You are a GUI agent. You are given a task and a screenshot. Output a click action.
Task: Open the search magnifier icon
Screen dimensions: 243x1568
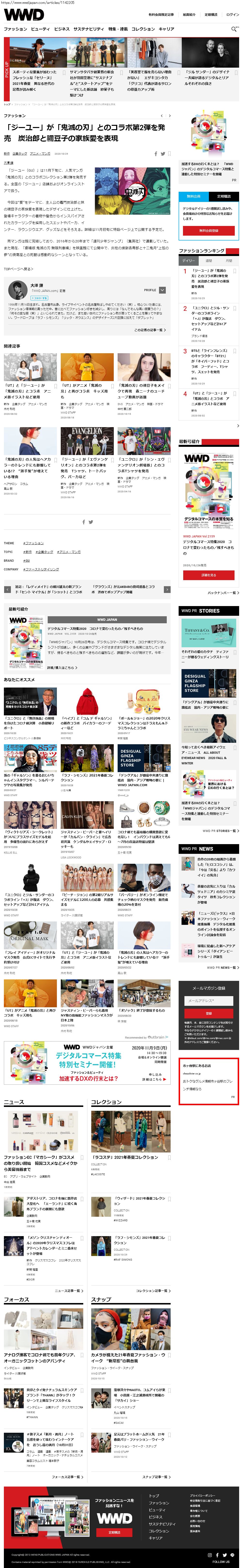[235, 29]
